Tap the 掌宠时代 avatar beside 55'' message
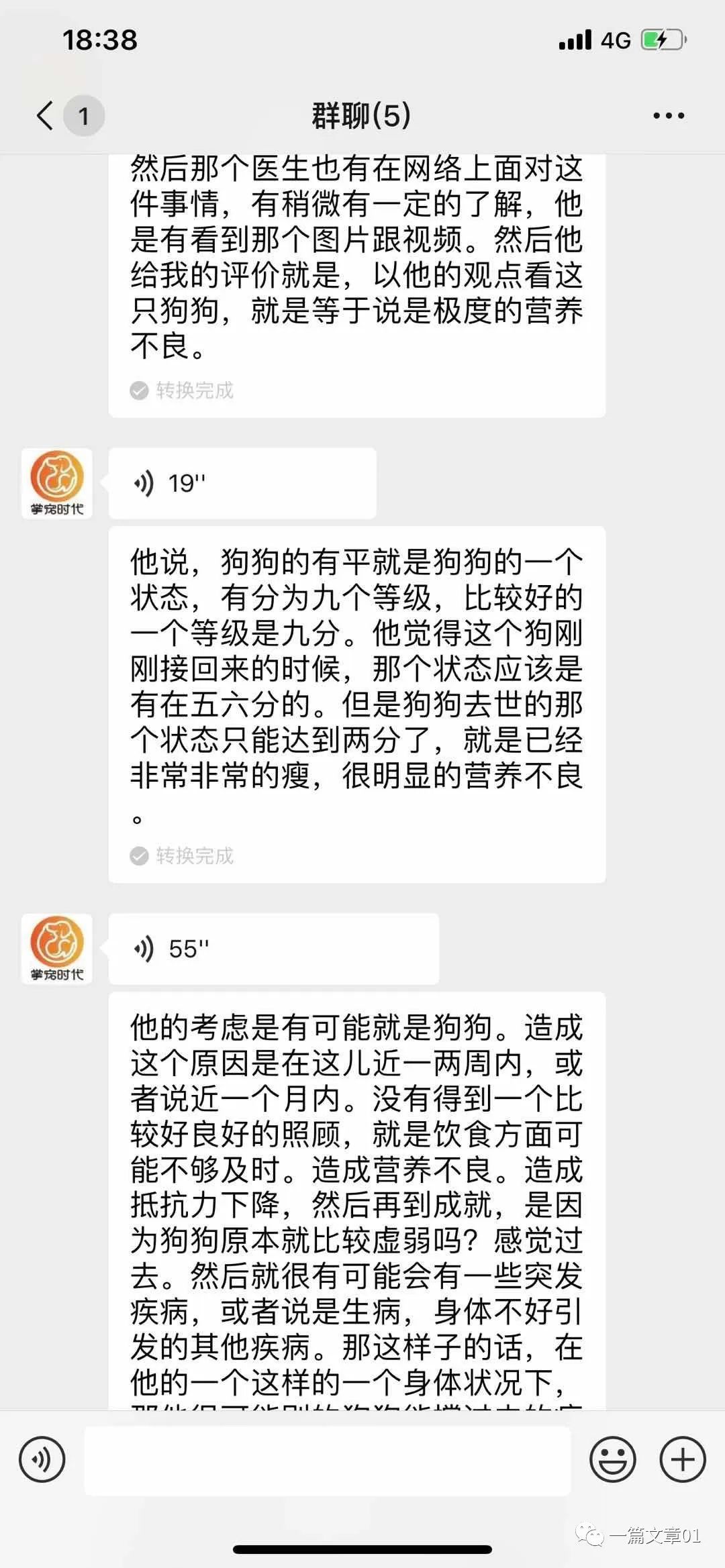The height and width of the screenshot is (1568, 725). coord(56,947)
